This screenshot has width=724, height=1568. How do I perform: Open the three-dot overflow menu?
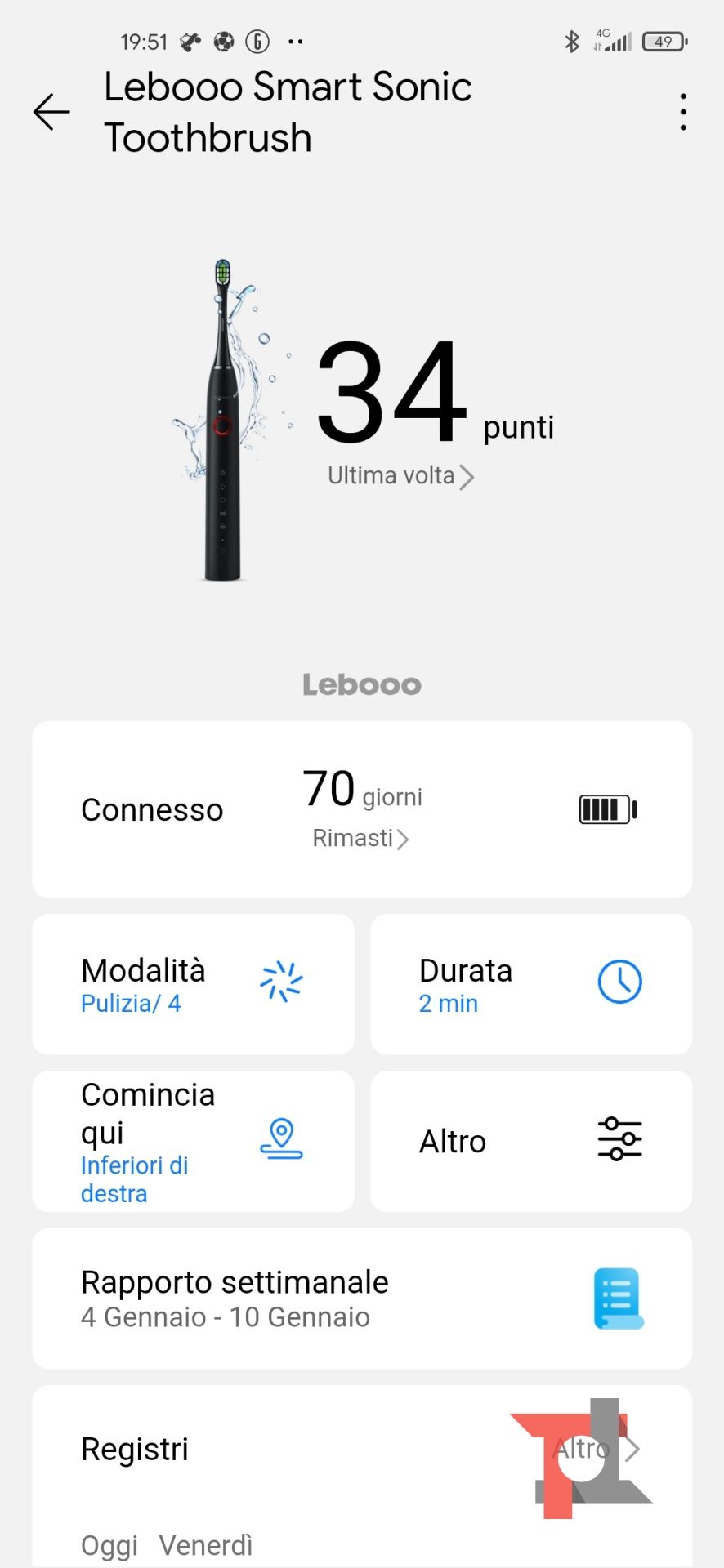point(683,112)
